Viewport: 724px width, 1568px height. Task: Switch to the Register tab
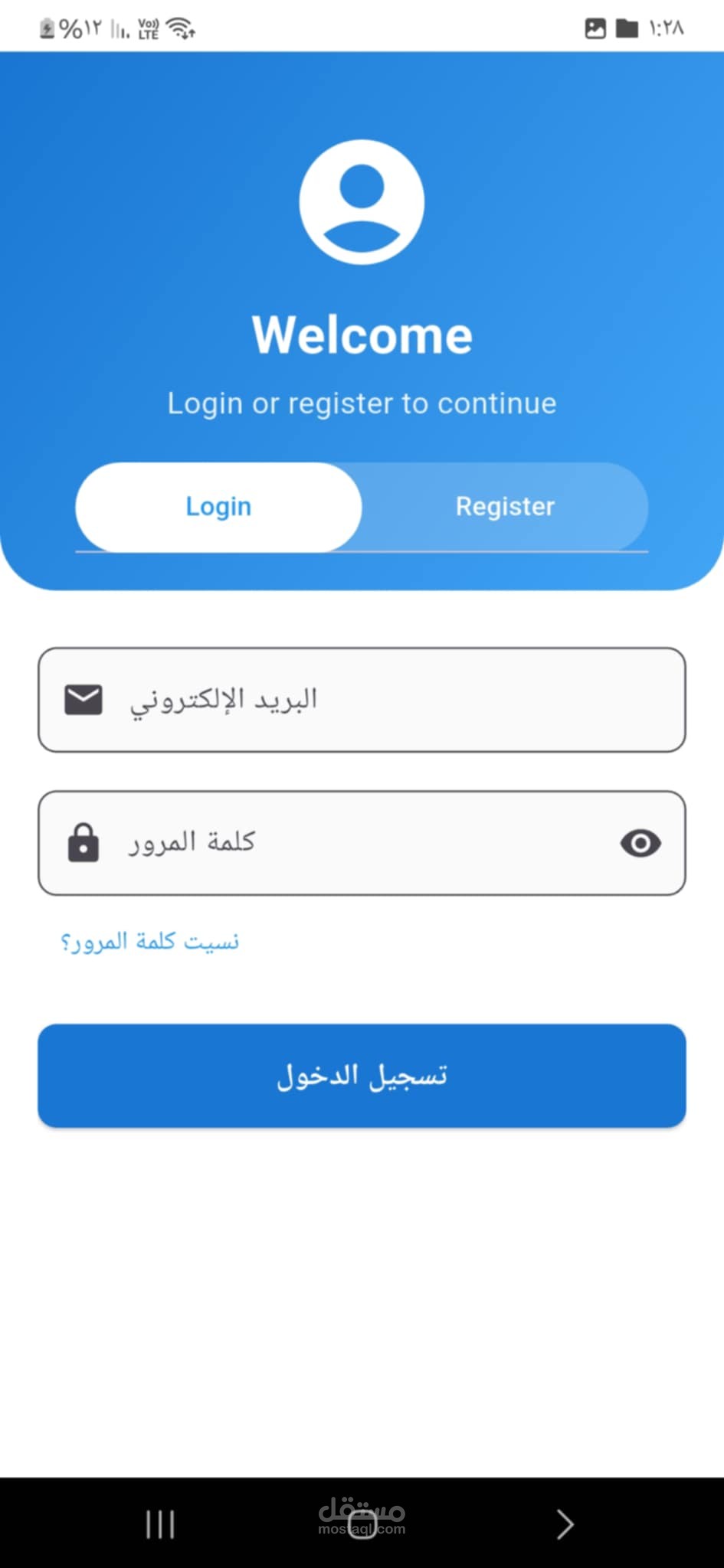505,506
